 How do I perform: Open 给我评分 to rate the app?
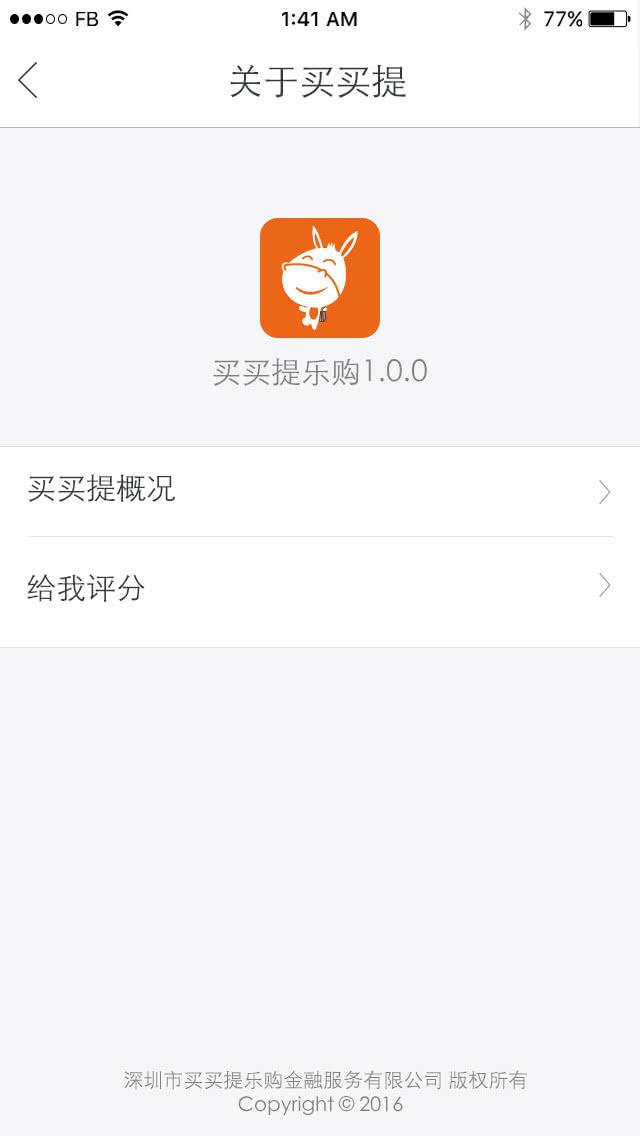click(x=320, y=588)
